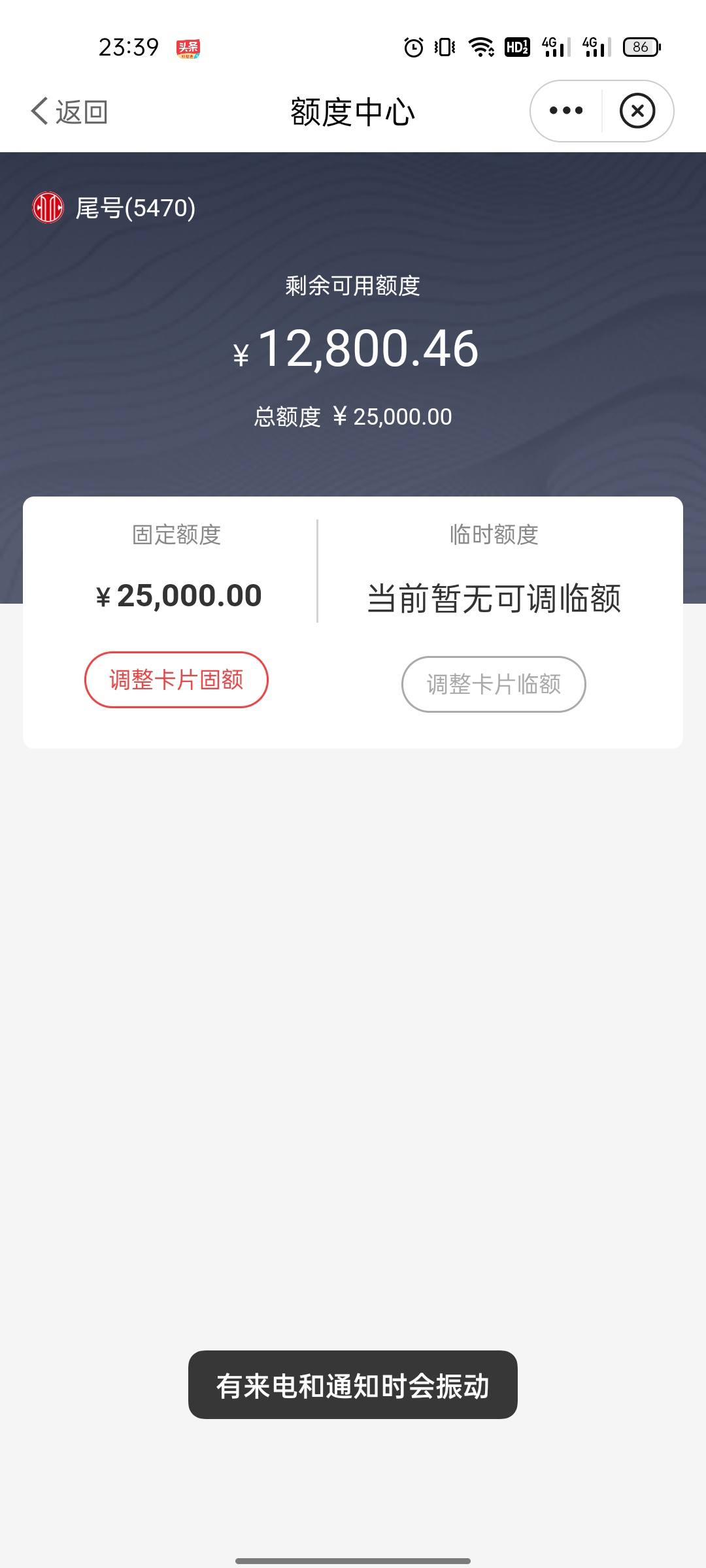Close the mini program with the X
This screenshot has height=1568, width=706.
pyautogui.click(x=637, y=110)
